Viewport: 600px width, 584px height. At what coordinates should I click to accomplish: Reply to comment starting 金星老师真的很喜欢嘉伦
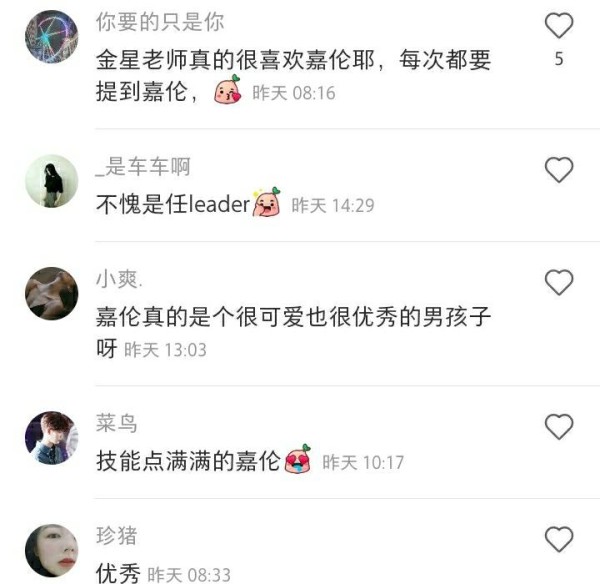coord(290,60)
